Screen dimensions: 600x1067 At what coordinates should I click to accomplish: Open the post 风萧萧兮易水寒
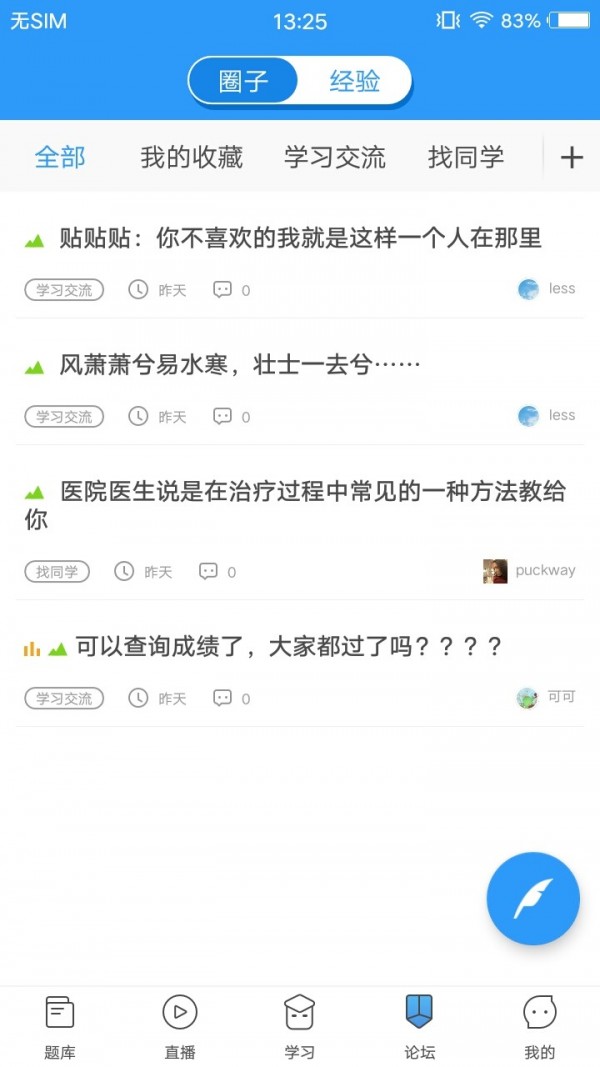(240, 365)
